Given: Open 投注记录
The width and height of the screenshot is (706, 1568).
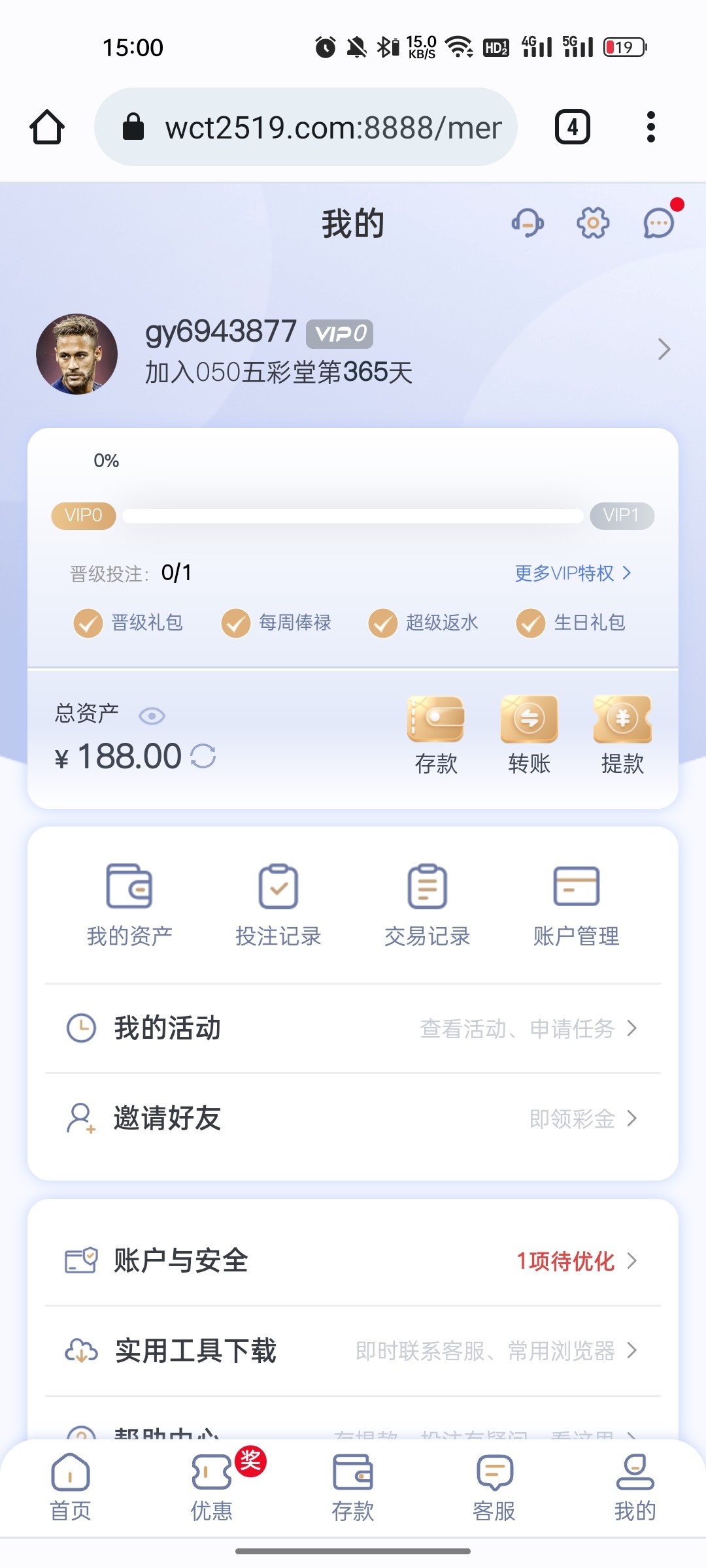Looking at the screenshot, I should [x=278, y=905].
